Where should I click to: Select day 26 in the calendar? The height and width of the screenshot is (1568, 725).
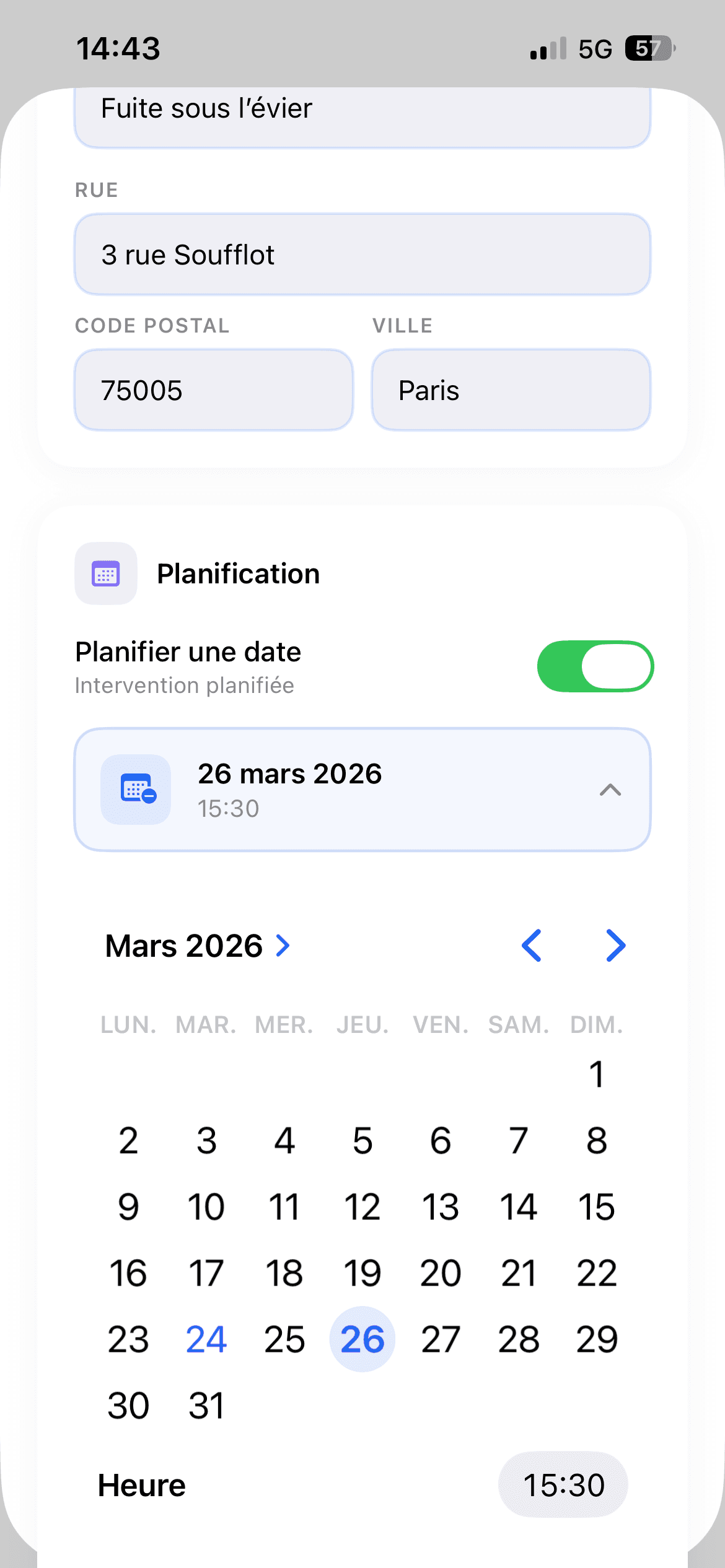(362, 1338)
